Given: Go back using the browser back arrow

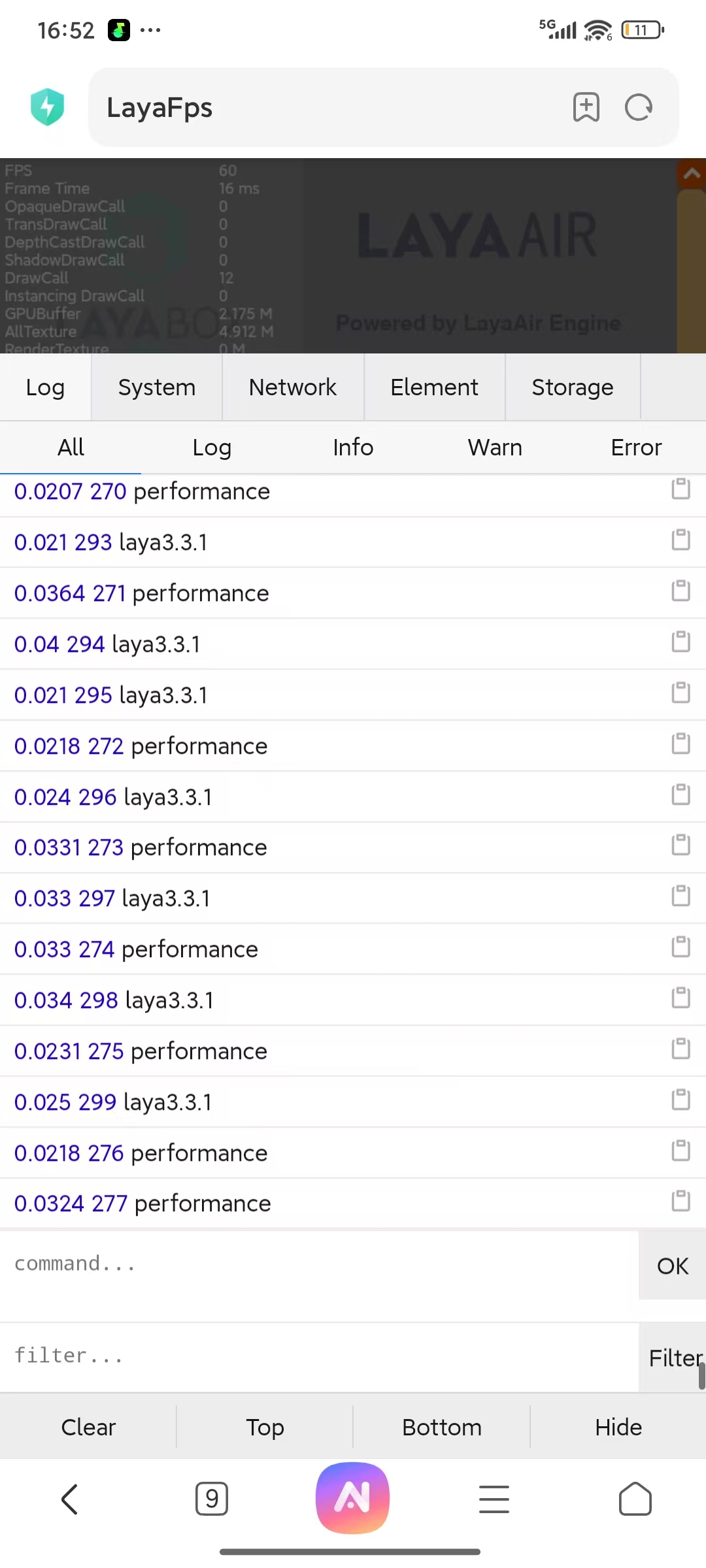Looking at the screenshot, I should click(70, 1499).
